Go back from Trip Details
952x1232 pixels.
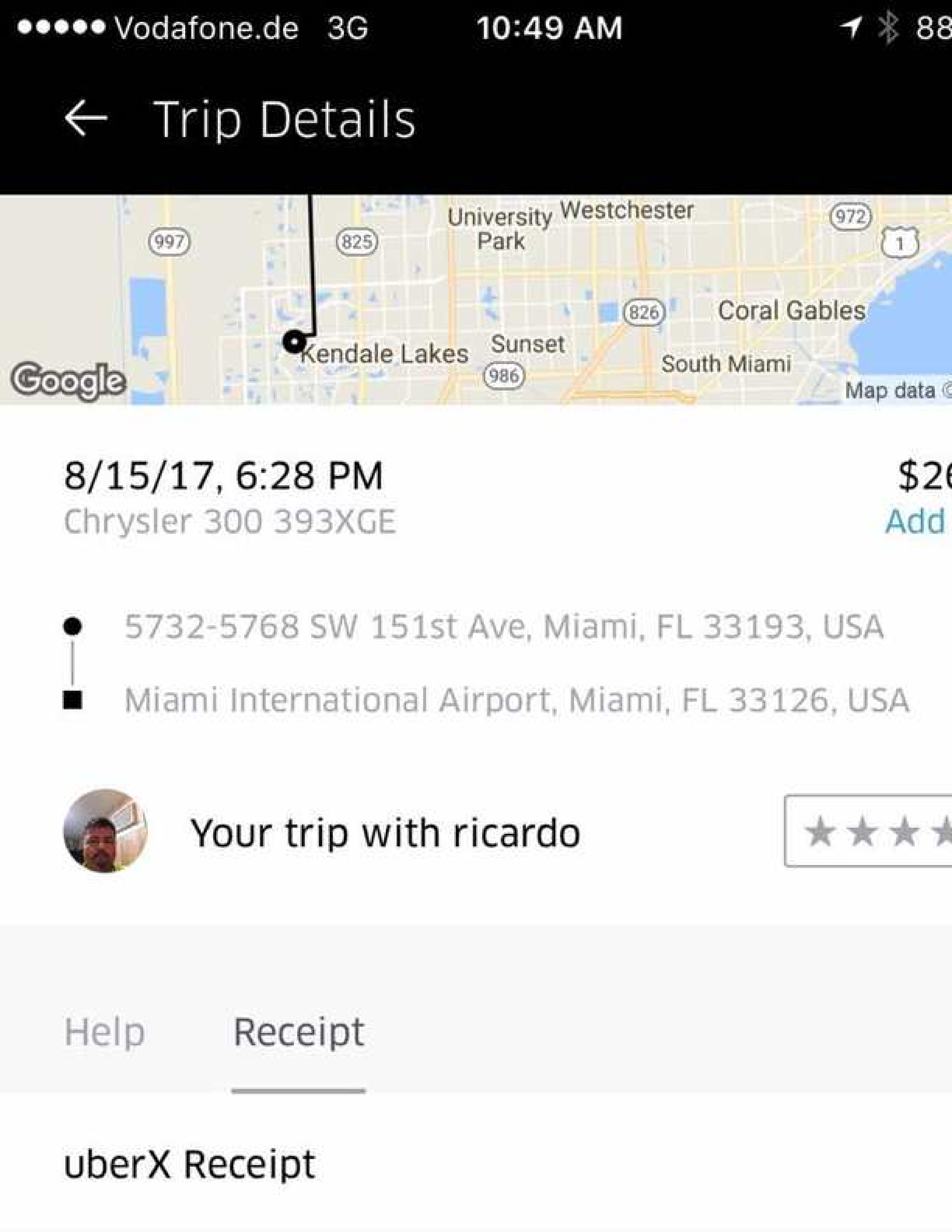click(x=86, y=119)
